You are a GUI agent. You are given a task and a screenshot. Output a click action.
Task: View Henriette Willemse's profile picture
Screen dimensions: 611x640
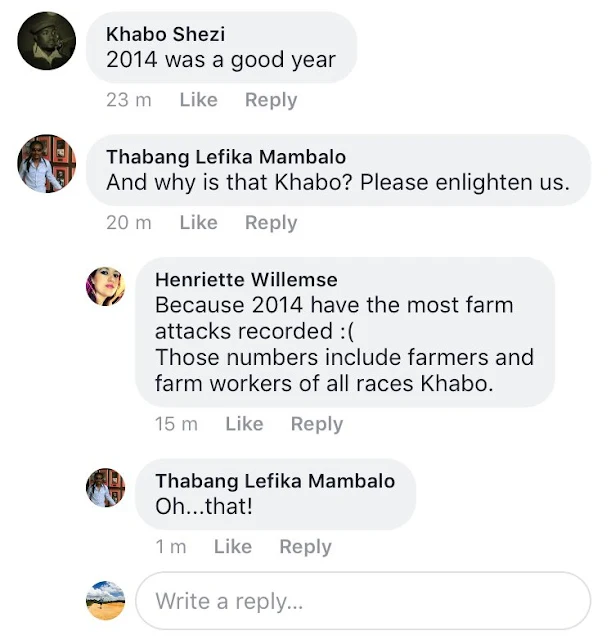tap(106, 286)
